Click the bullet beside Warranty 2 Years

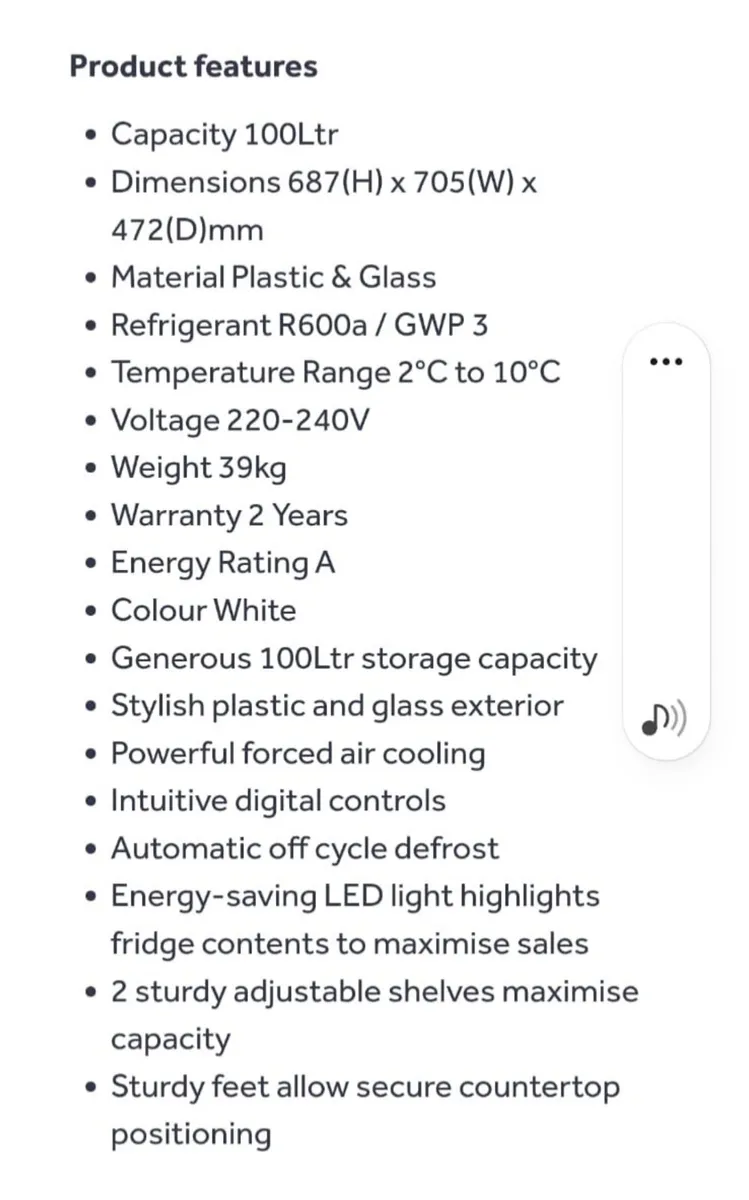point(89,515)
